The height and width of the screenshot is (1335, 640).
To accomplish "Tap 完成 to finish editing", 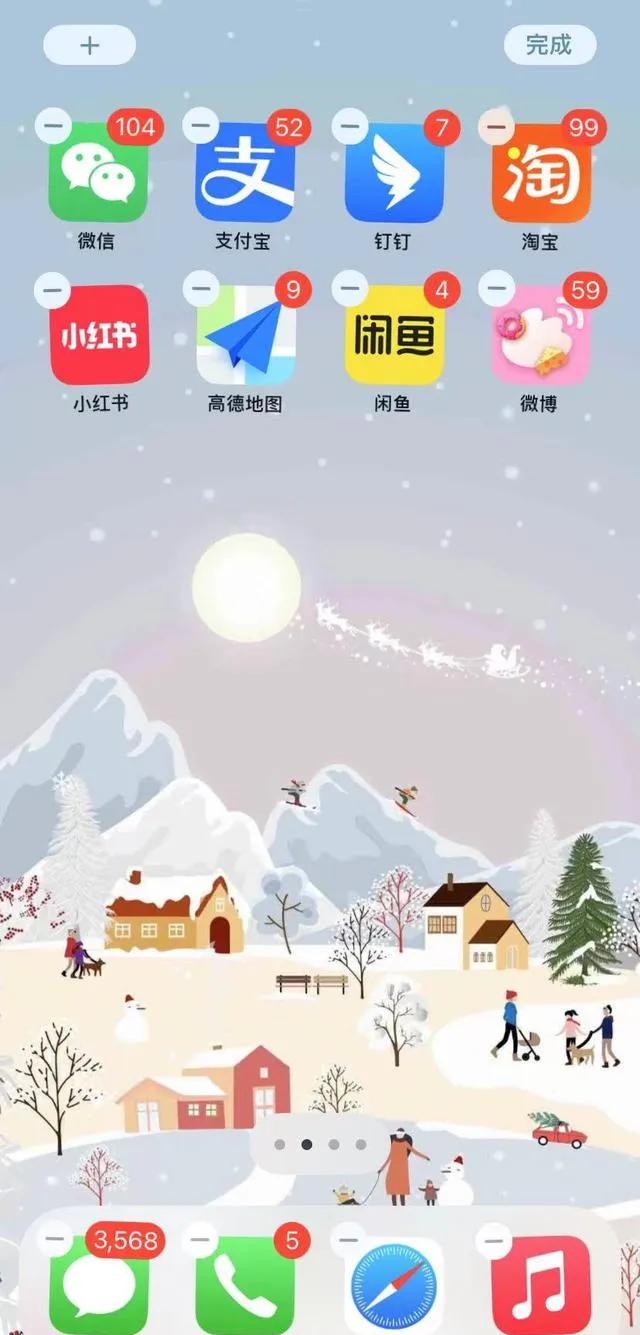I will tap(549, 45).
